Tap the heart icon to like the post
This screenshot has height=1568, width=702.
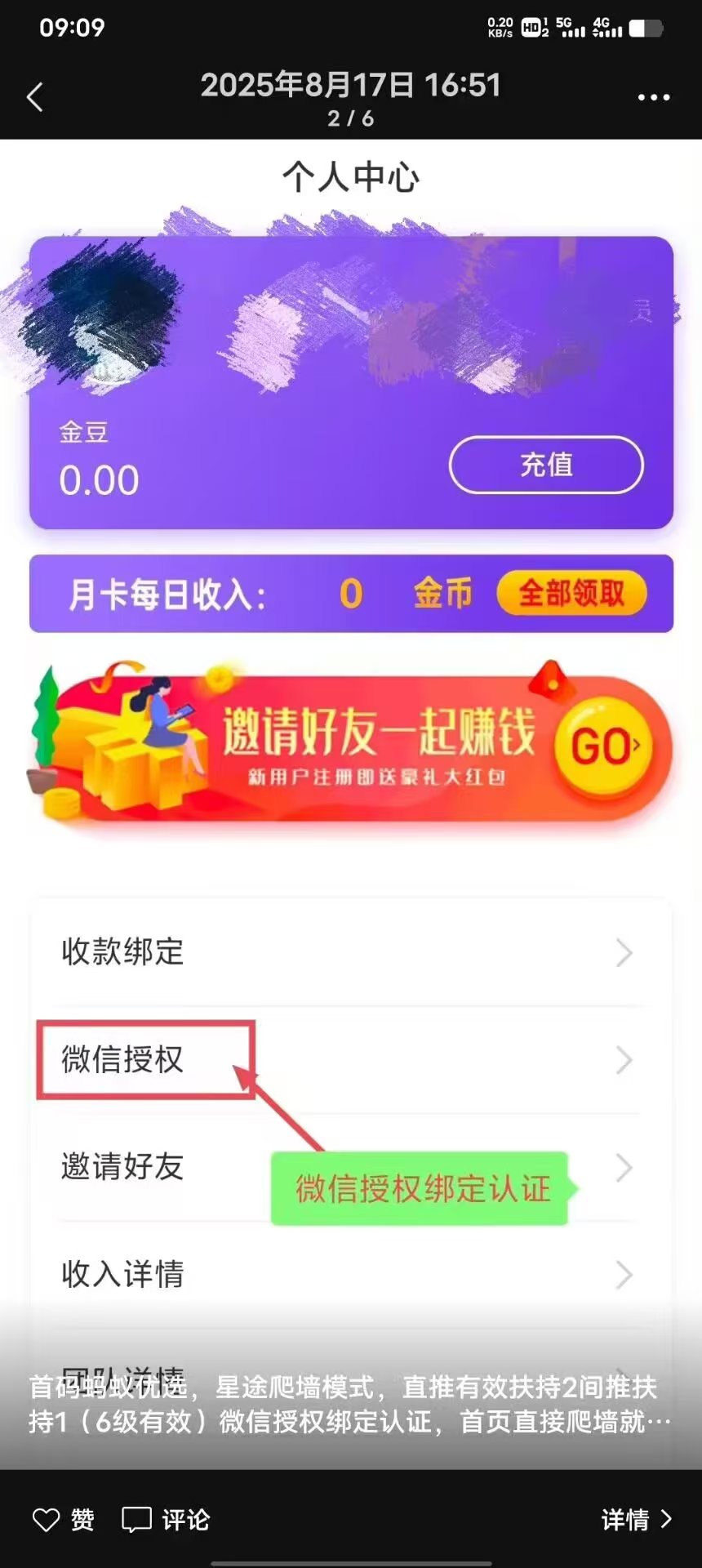[45, 1519]
